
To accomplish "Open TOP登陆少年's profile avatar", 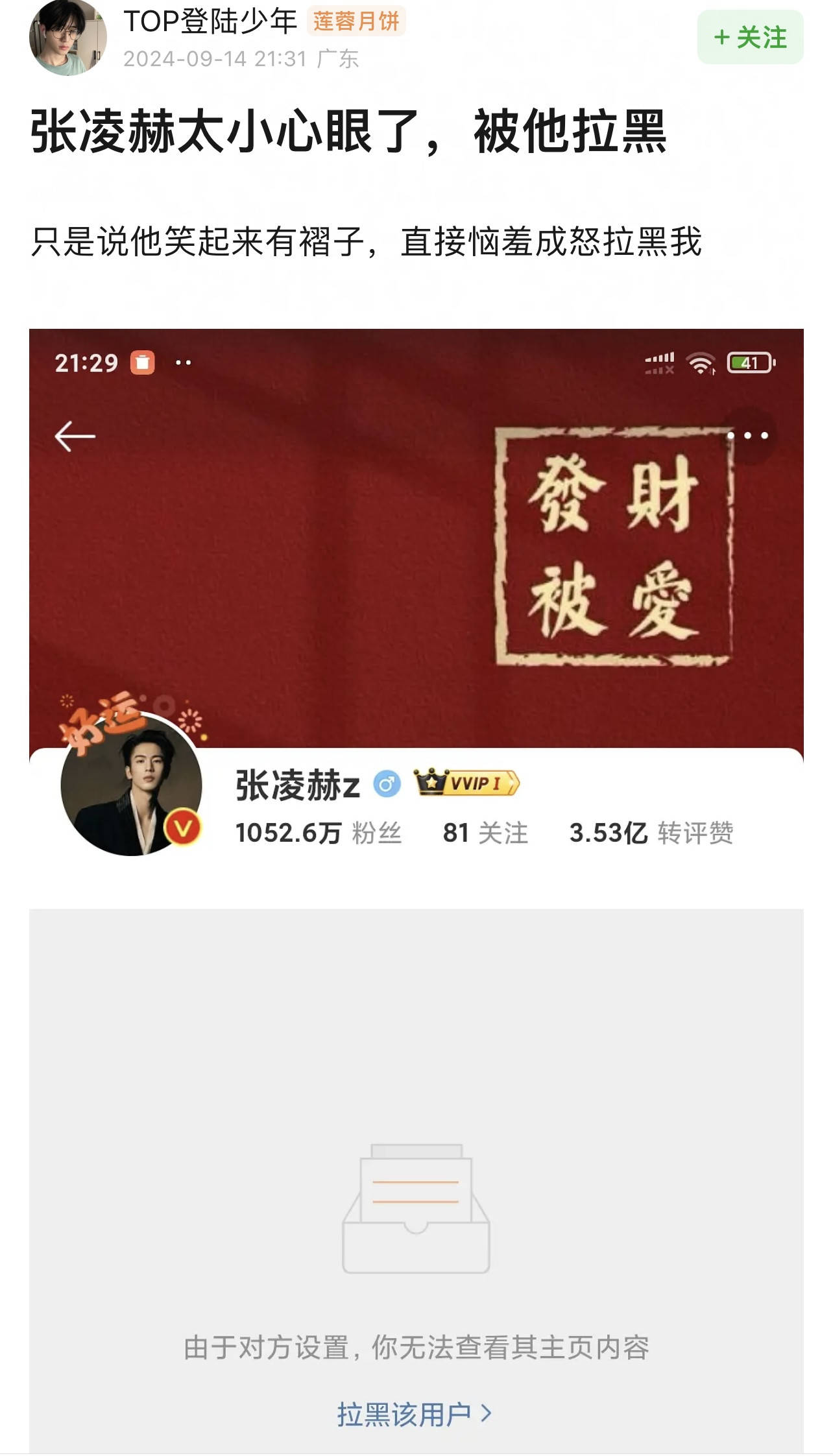I will [67, 38].
